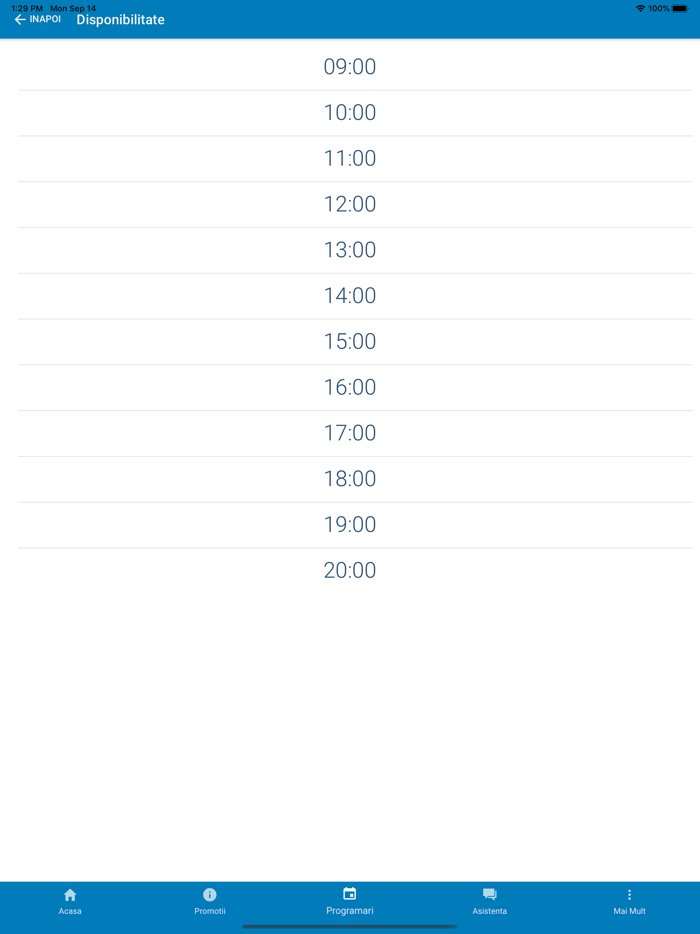Open the Mai Mult menu tab
The image size is (700, 934).
(629, 901)
